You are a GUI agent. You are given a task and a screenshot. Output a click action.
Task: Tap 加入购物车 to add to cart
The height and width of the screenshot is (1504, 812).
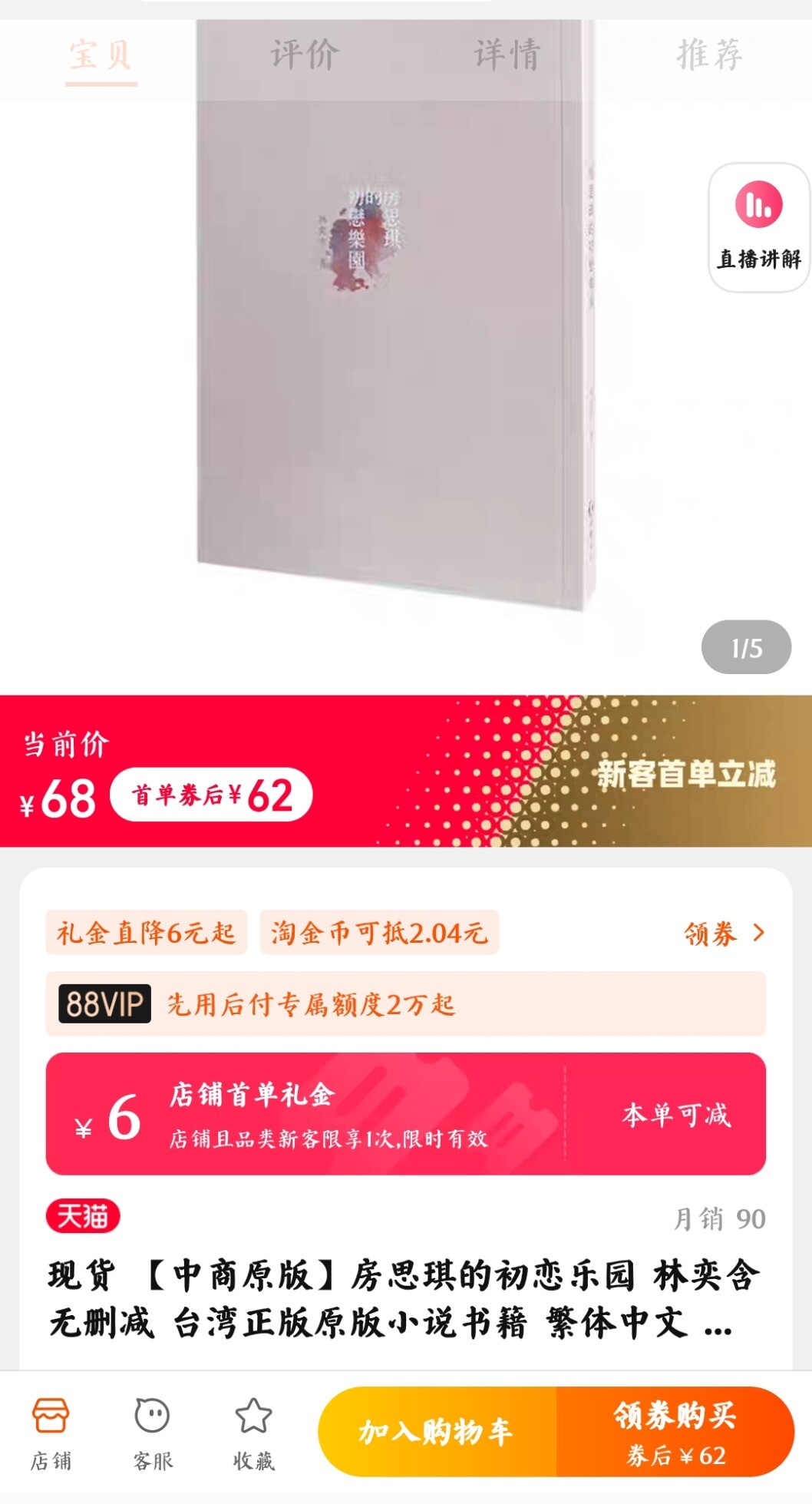tap(436, 1432)
